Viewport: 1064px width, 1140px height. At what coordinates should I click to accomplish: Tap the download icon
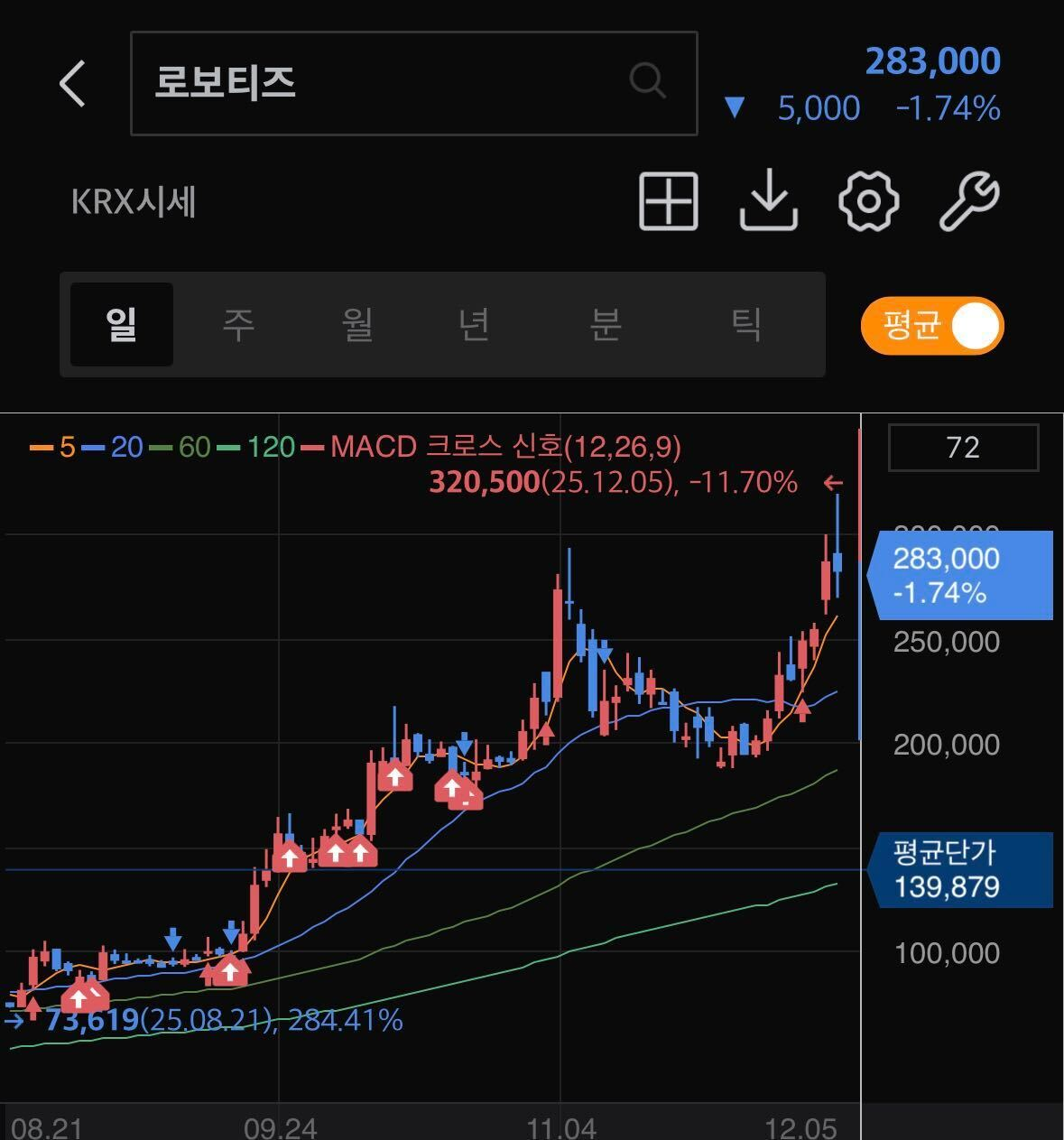768,200
